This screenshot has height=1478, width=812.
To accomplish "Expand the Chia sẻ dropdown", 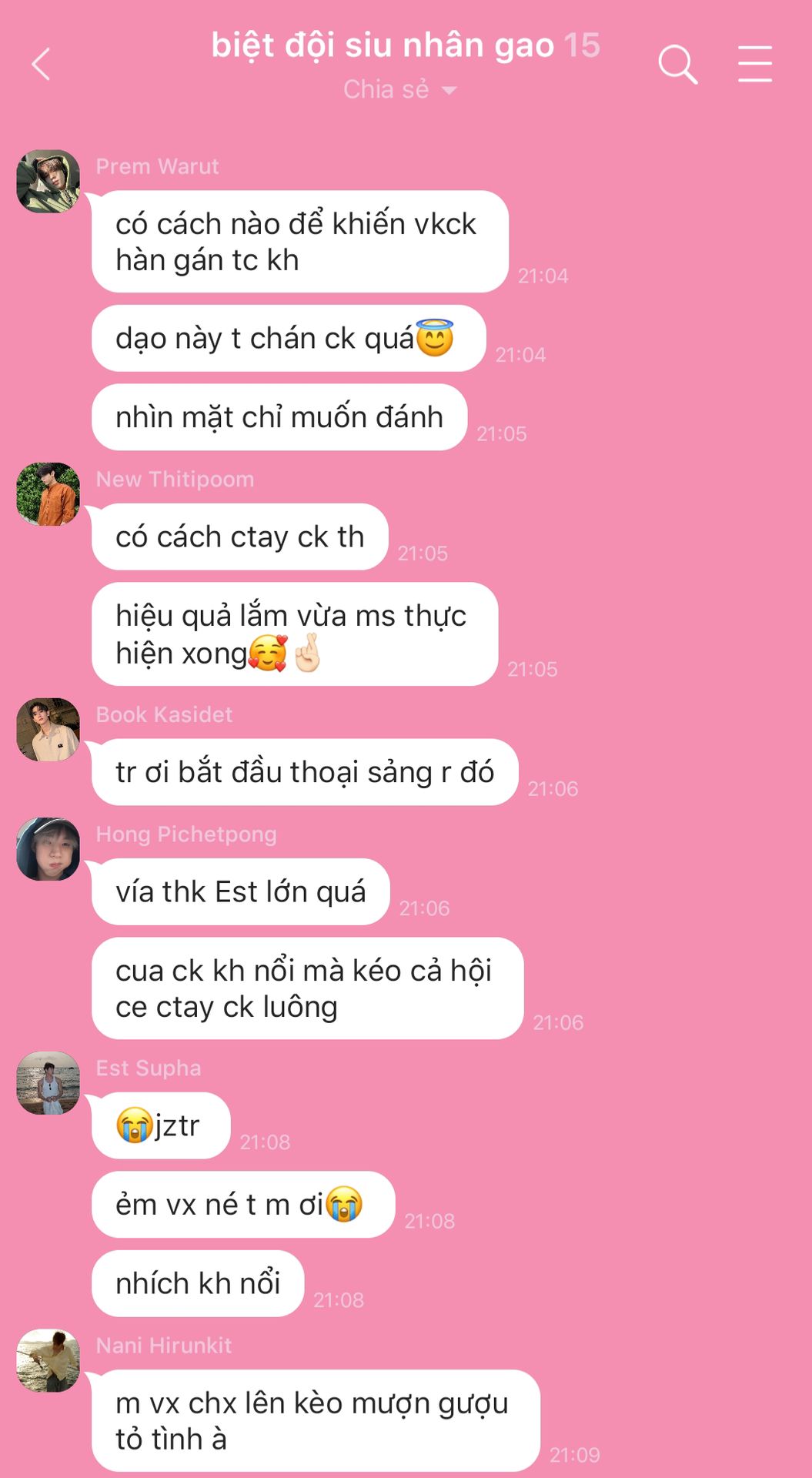I will click(400, 90).
